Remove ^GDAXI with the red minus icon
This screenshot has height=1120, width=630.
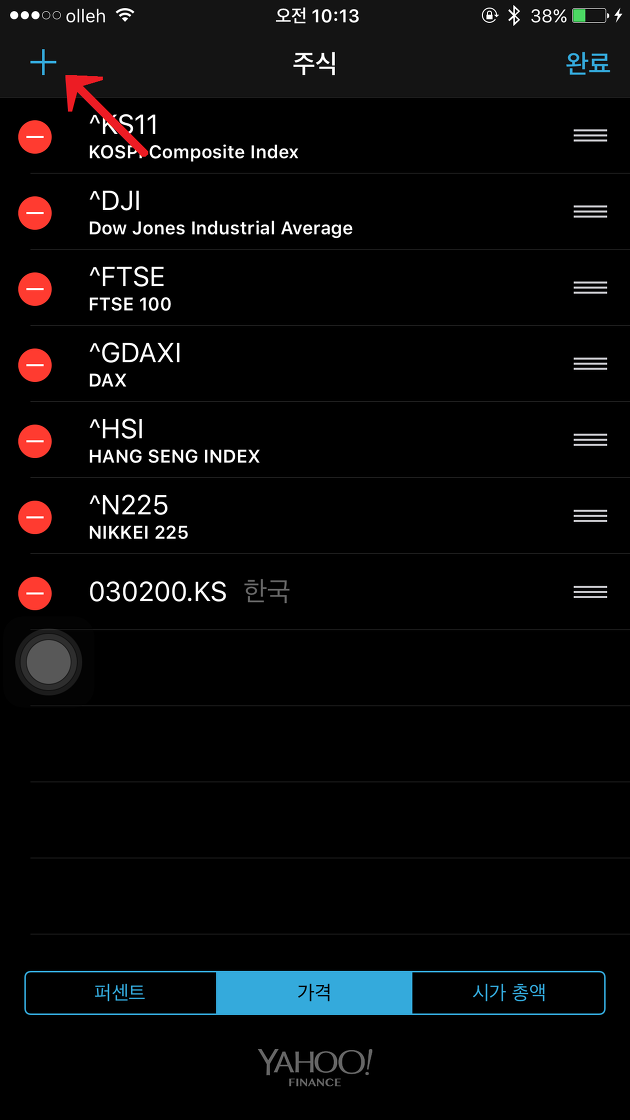coord(34,364)
